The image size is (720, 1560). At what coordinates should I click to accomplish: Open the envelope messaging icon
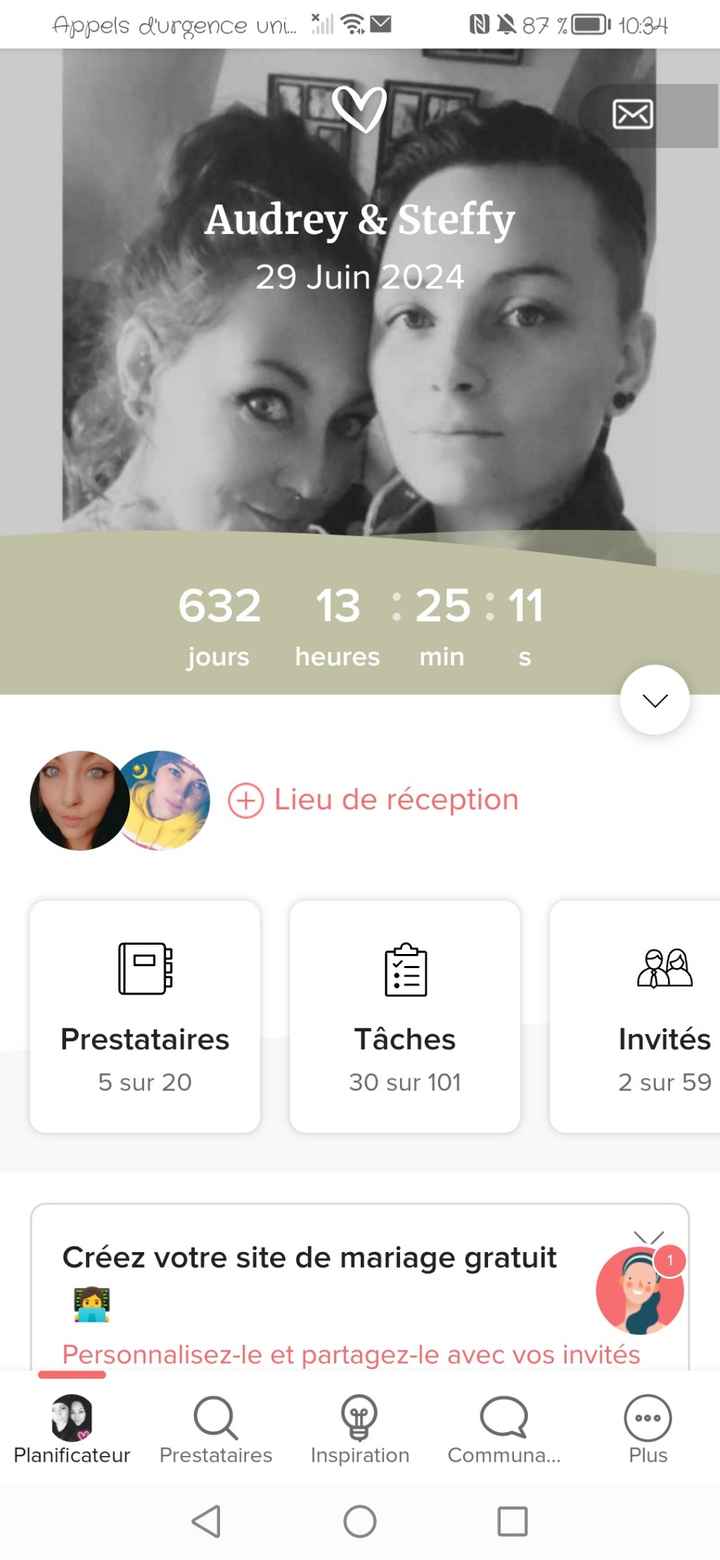634,115
